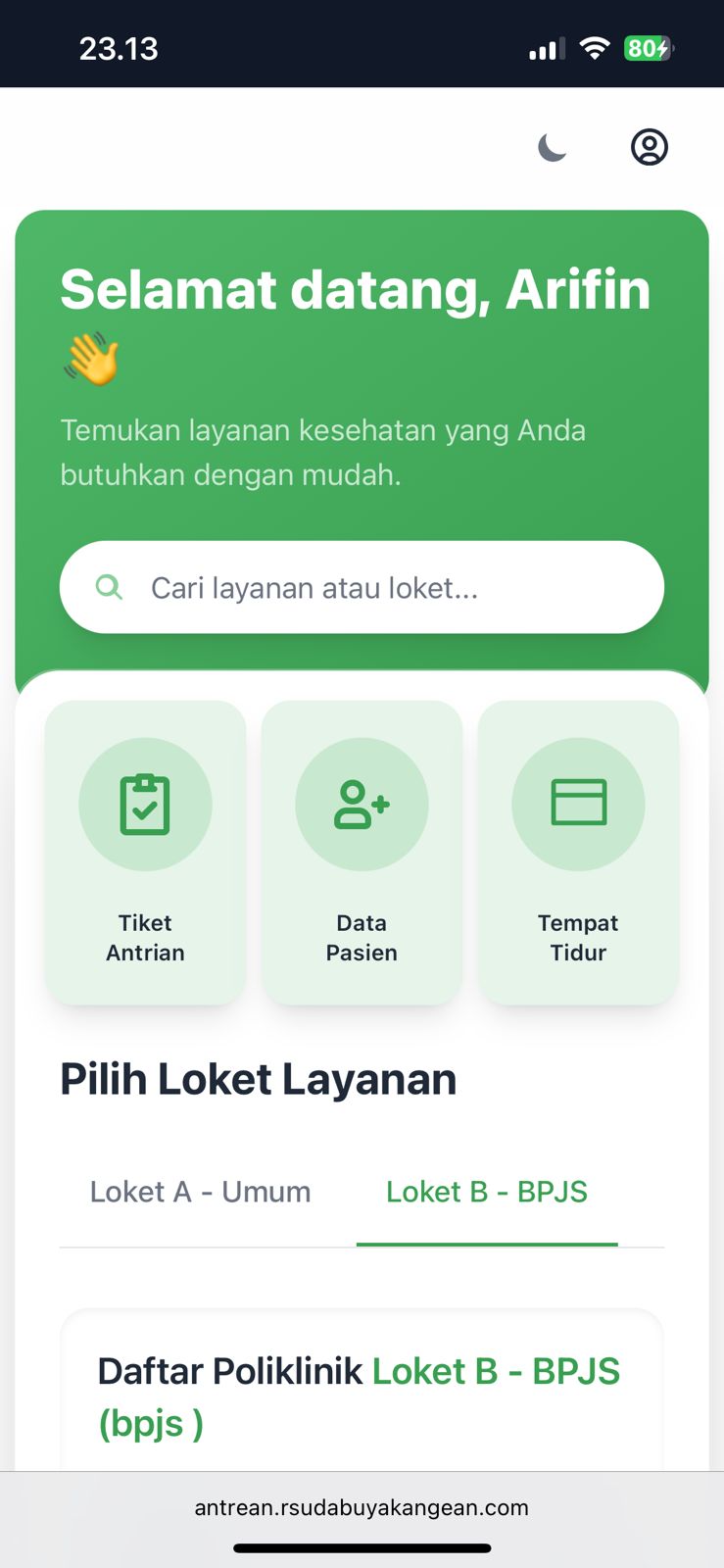Click the magnifying glass search icon
Image resolution: width=724 pixels, height=1568 pixels.
[109, 587]
